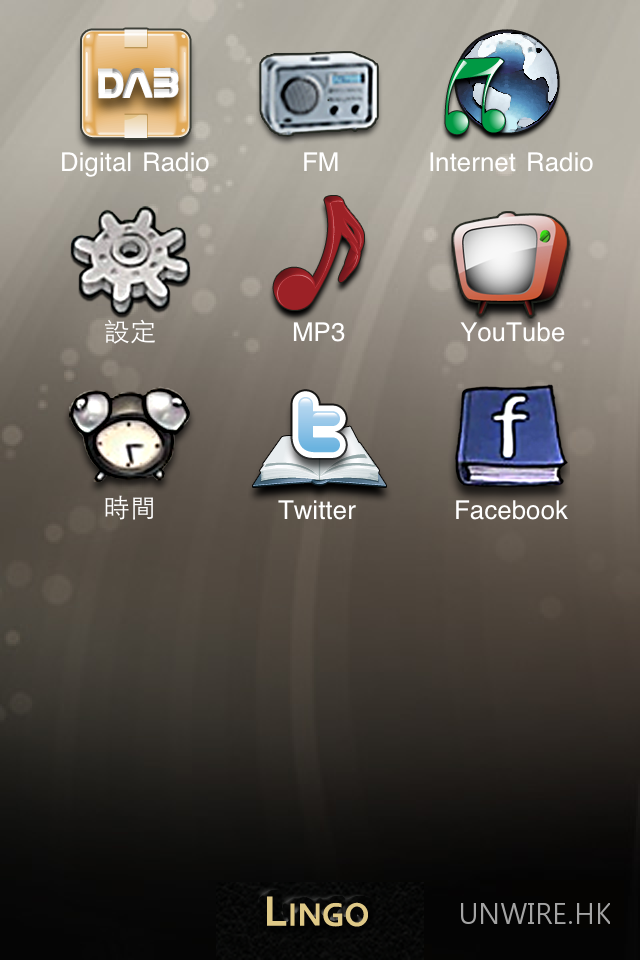Screen dimensions: 640x960
Task: Open Internet Radio
Action: (x=502, y=83)
